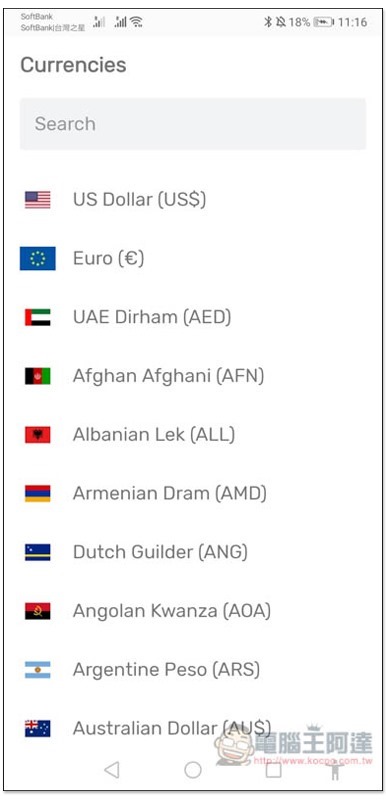Viewport: 386px width, 800px height.
Task: Pick UAE Dirham (AED)
Action: tap(193, 317)
